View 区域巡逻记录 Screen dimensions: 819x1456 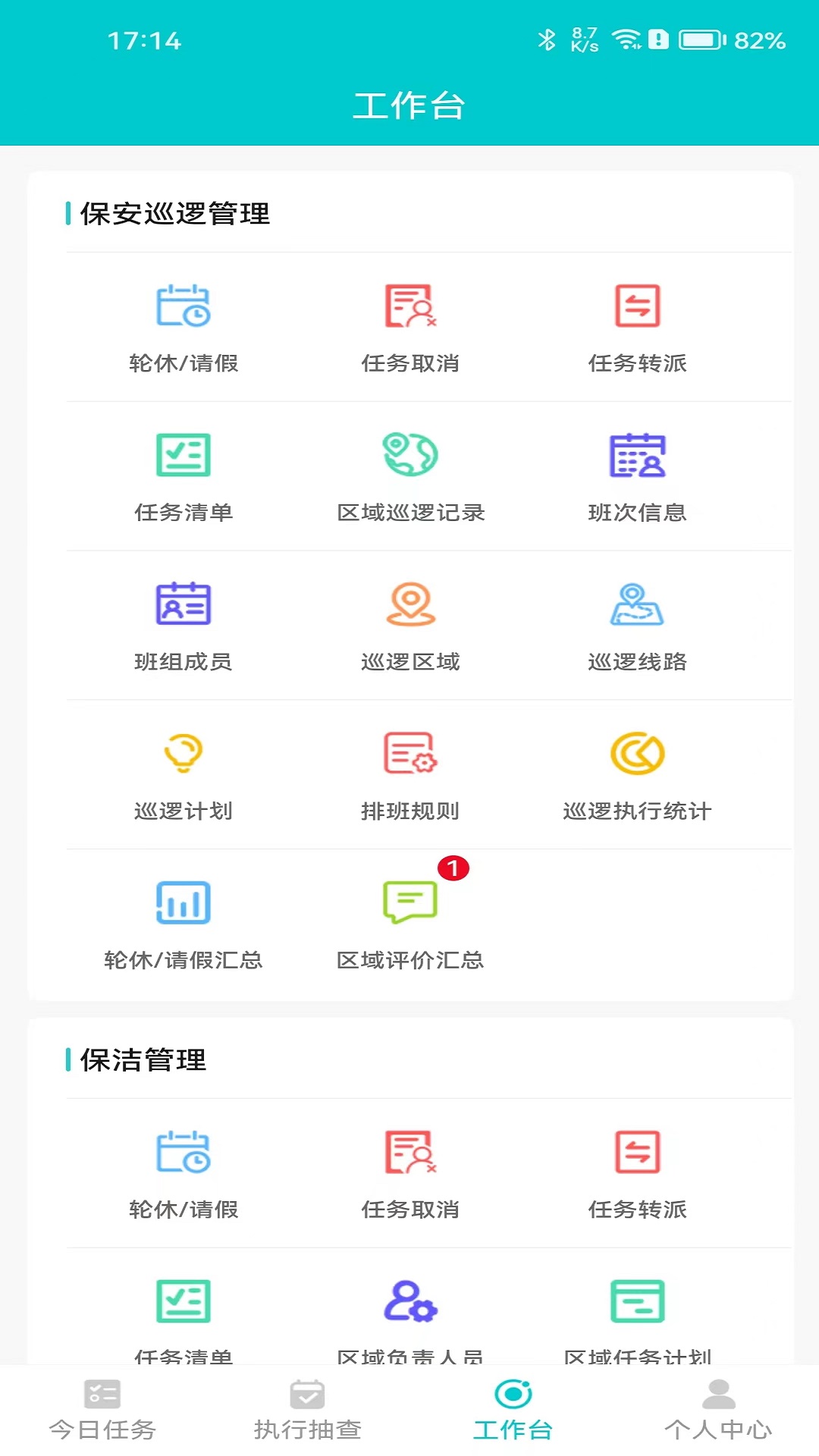(x=410, y=475)
